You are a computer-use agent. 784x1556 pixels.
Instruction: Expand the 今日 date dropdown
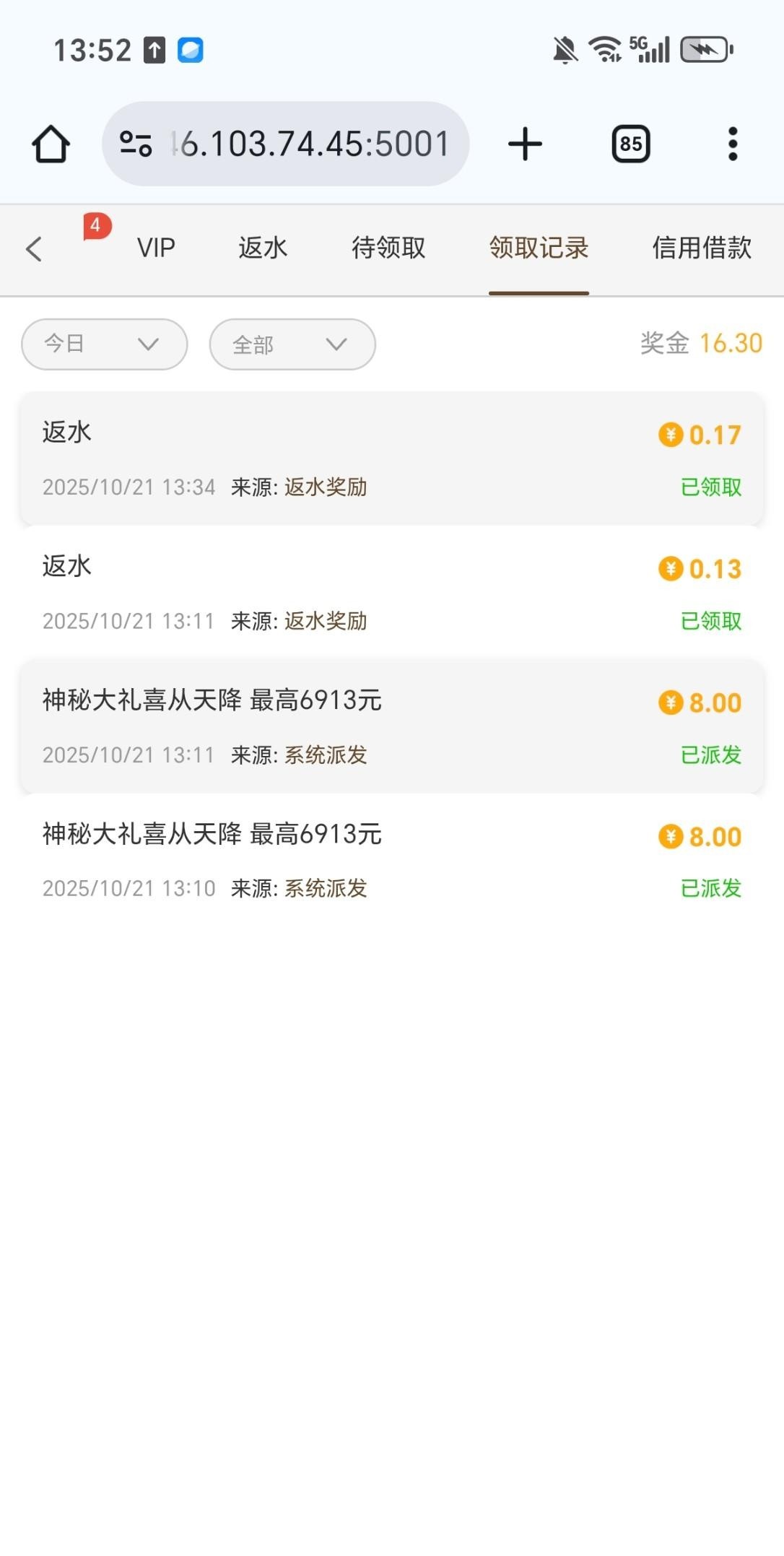point(105,344)
